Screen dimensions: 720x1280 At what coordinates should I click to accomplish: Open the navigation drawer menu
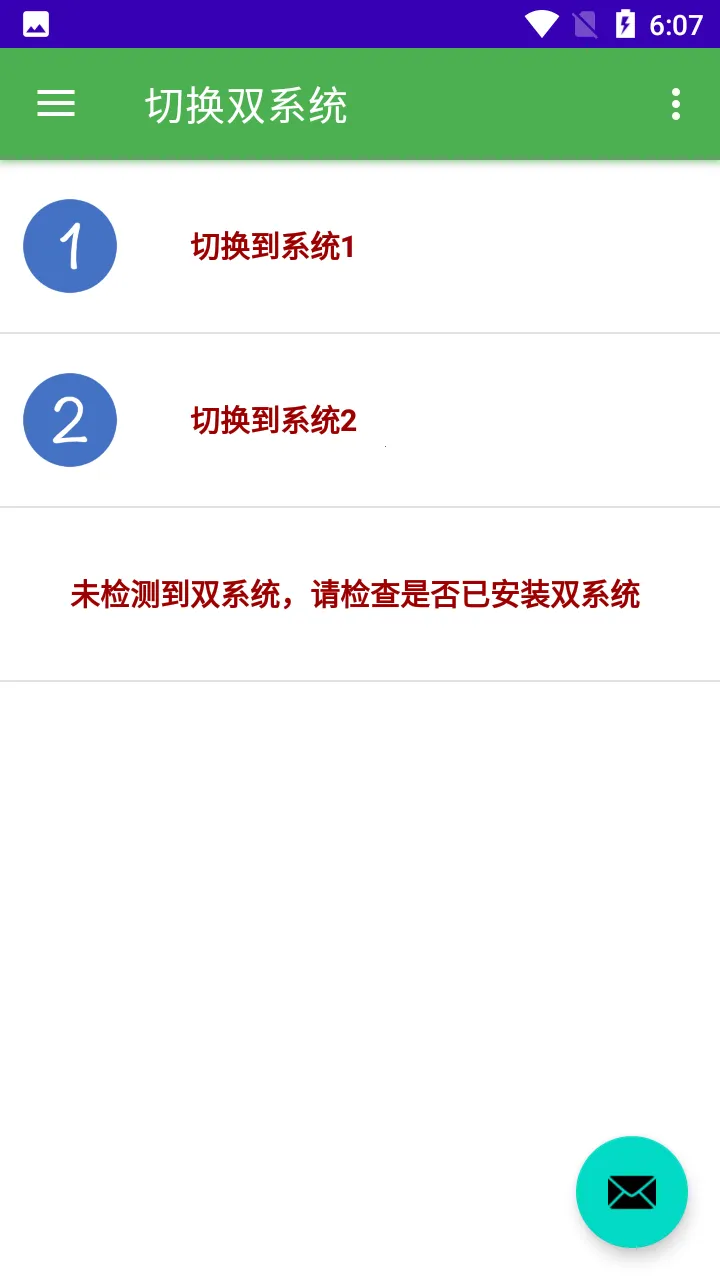click(56, 104)
